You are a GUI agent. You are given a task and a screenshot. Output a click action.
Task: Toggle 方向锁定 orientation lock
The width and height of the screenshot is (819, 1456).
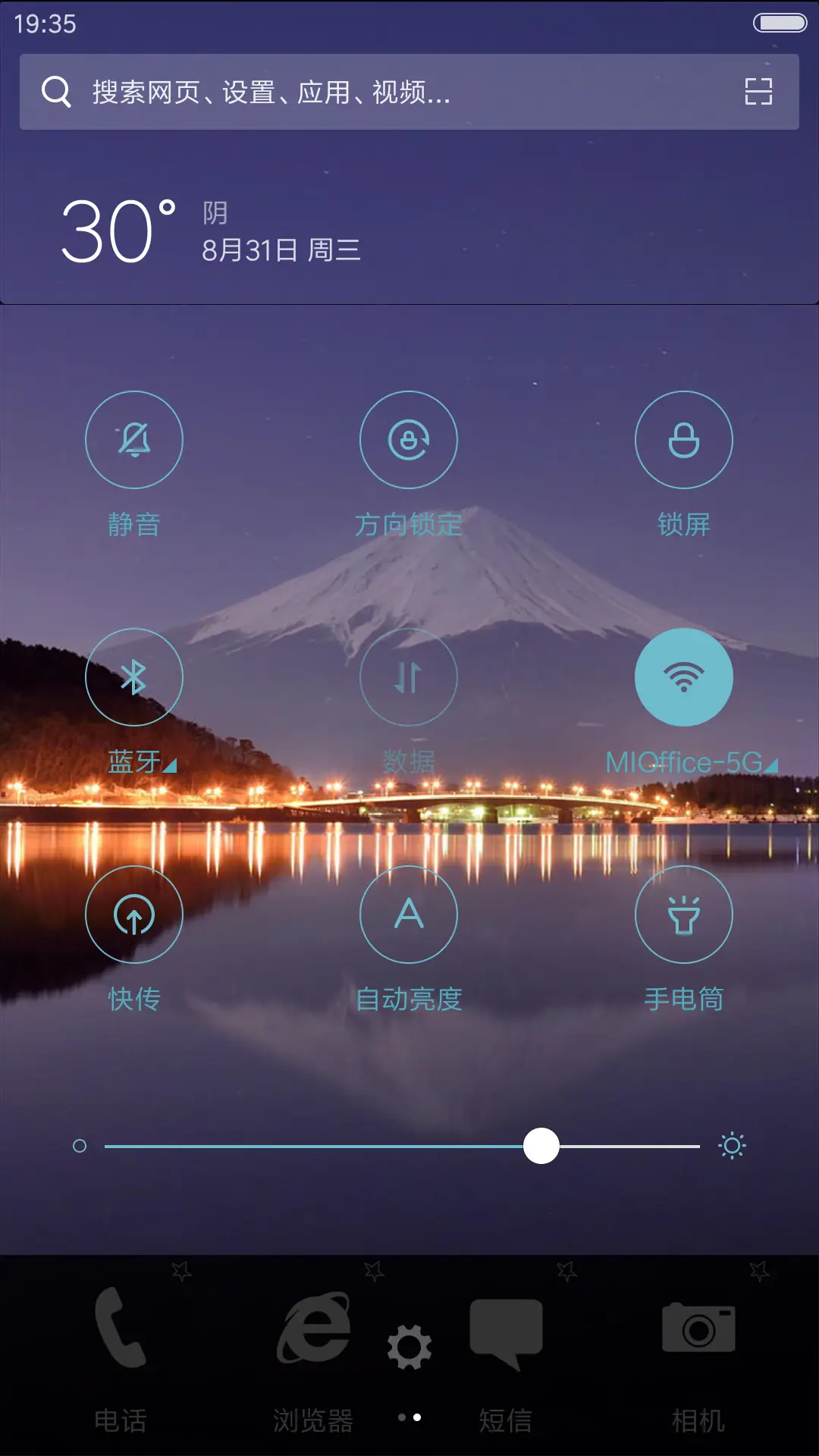click(x=409, y=440)
